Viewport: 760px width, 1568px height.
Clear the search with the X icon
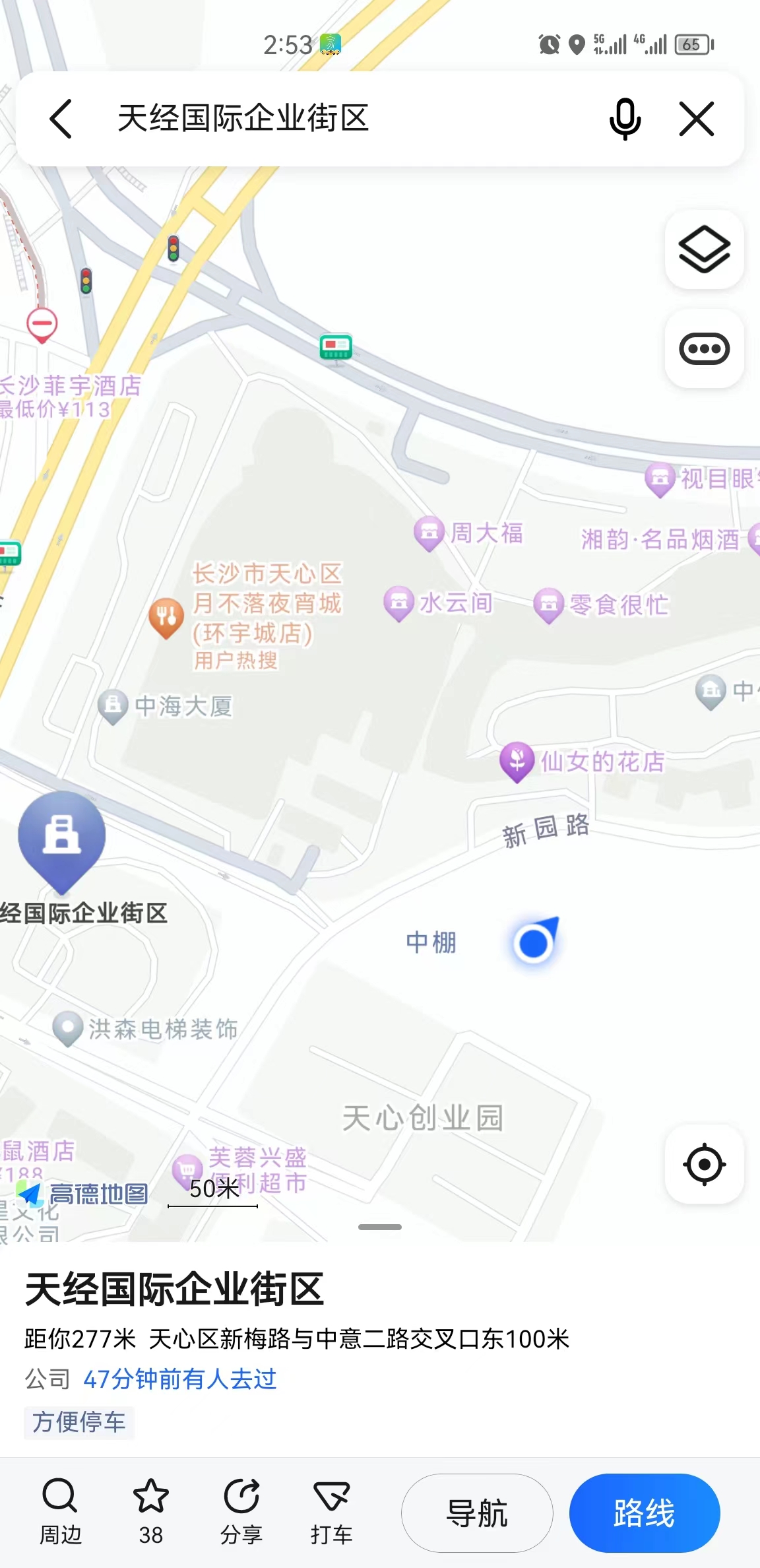pyautogui.click(x=697, y=119)
